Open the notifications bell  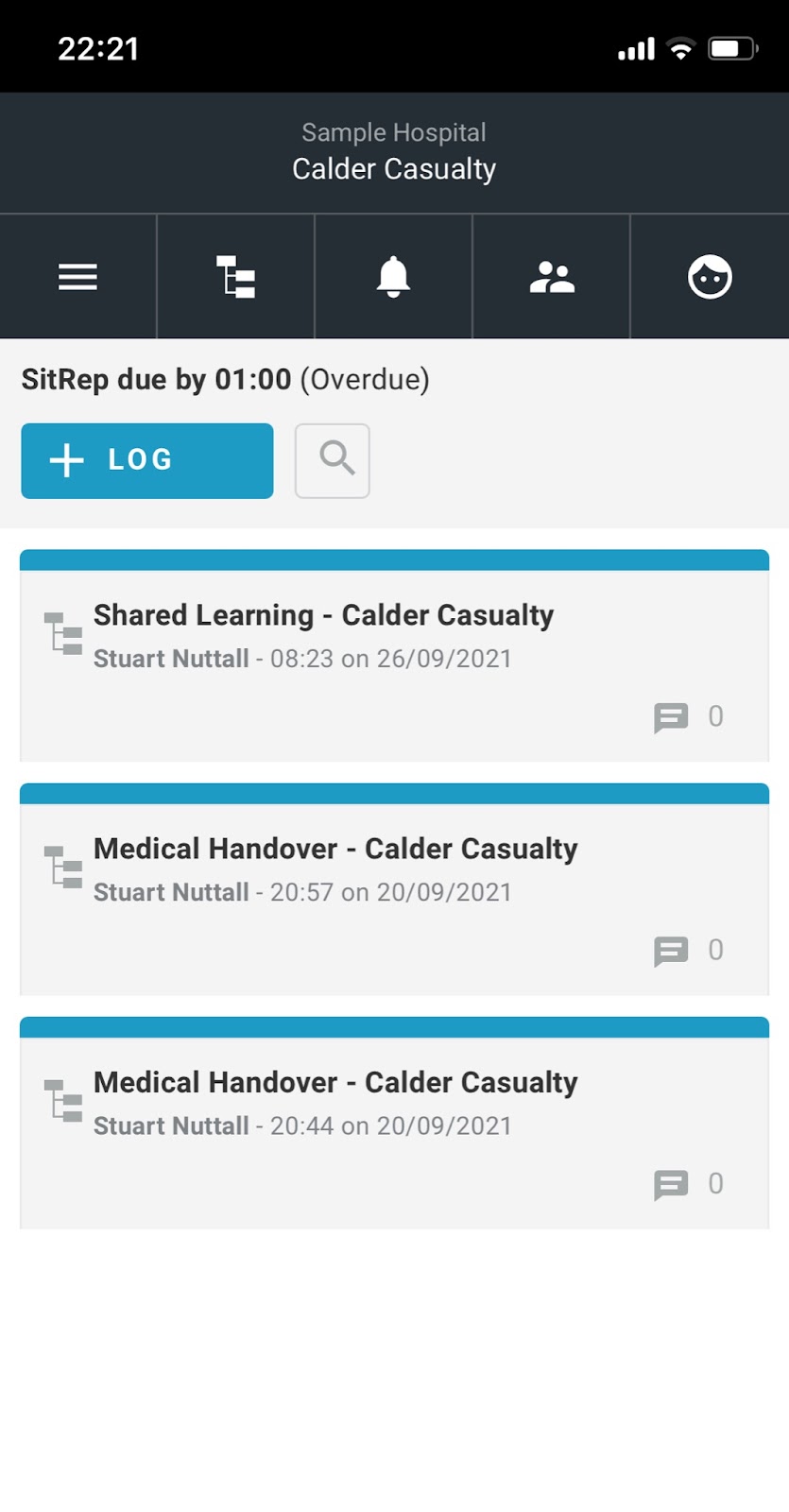point(393,277)
